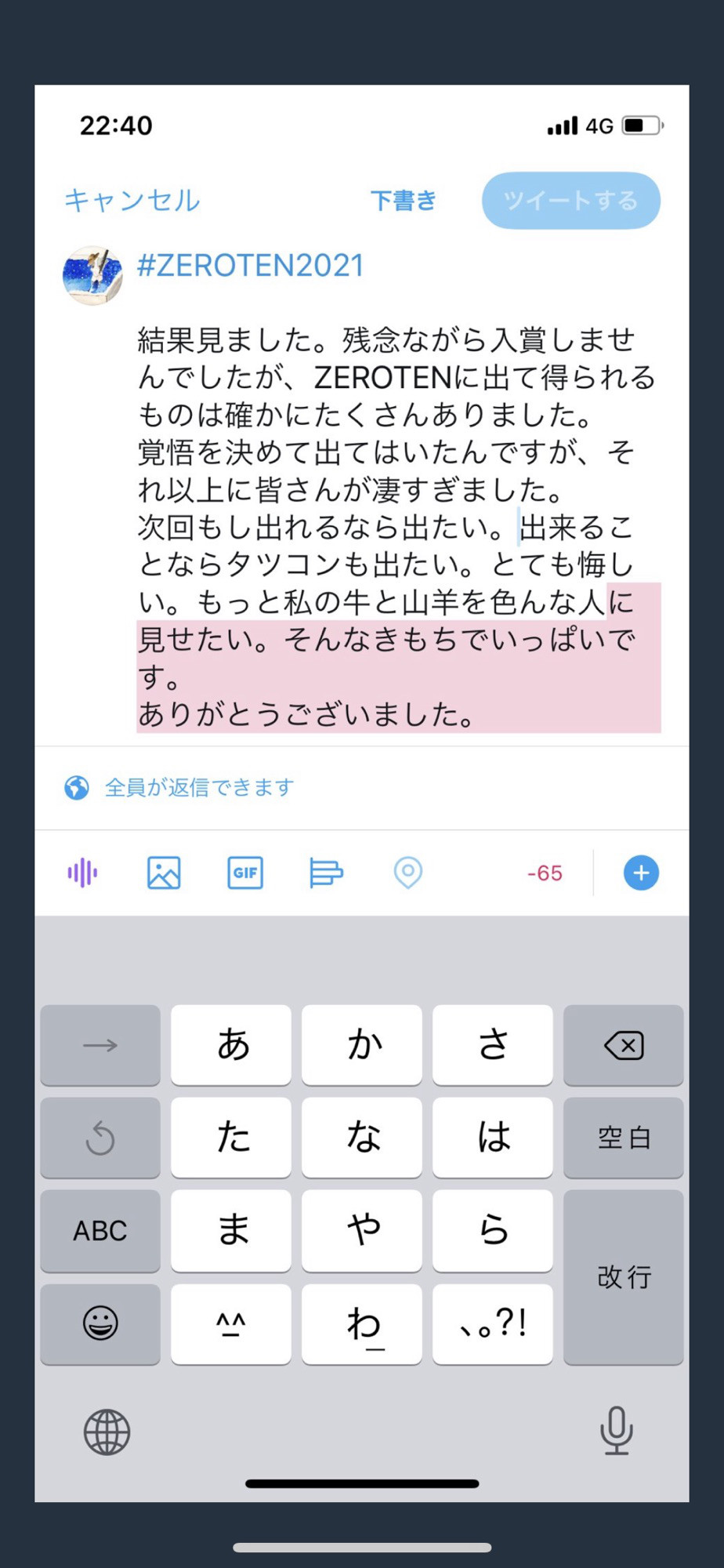The width and height of the screenshot is (724, 1568).
Task: Start dictation with the microphone
Action: (x=616, y=1431)
